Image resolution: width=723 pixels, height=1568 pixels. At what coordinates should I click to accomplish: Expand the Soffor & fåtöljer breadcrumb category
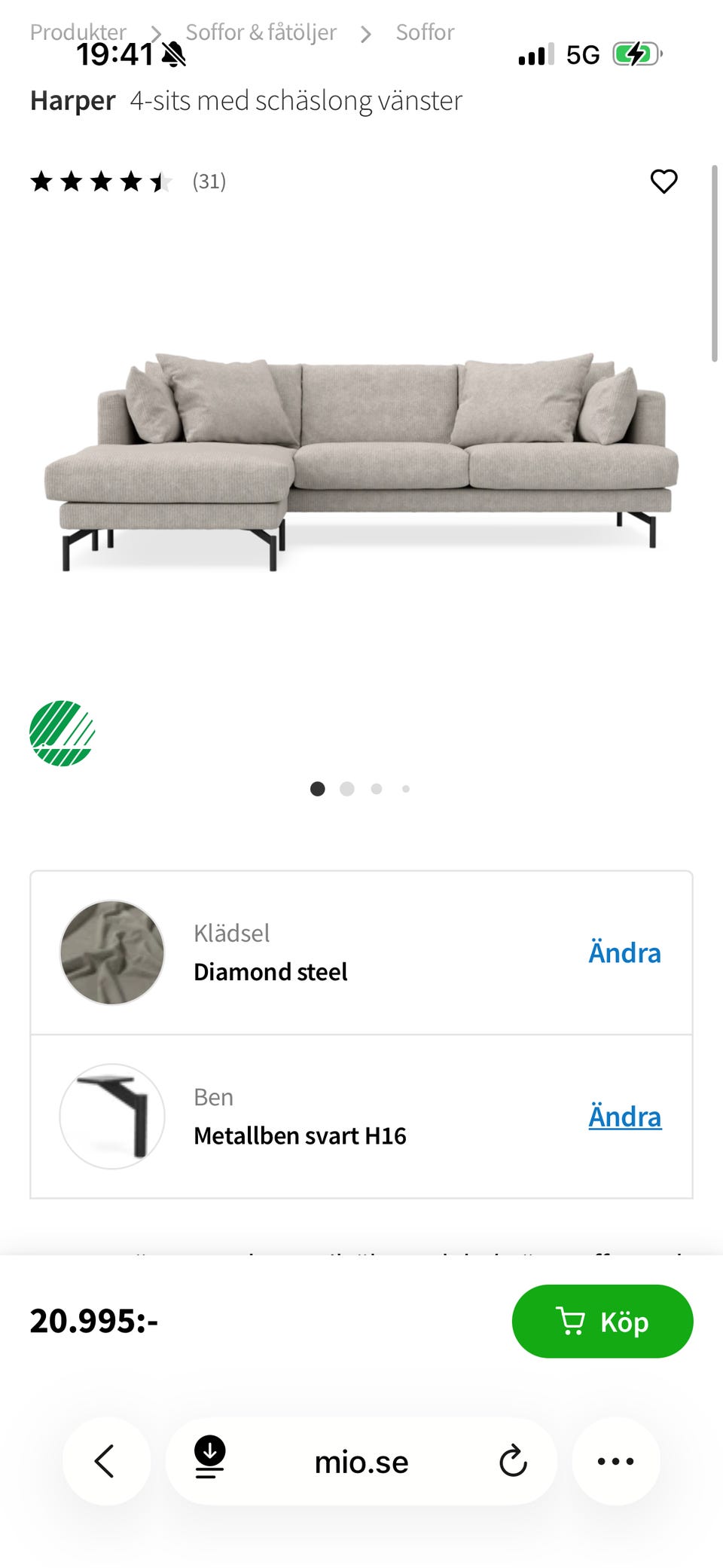click(x=261, y=32)
